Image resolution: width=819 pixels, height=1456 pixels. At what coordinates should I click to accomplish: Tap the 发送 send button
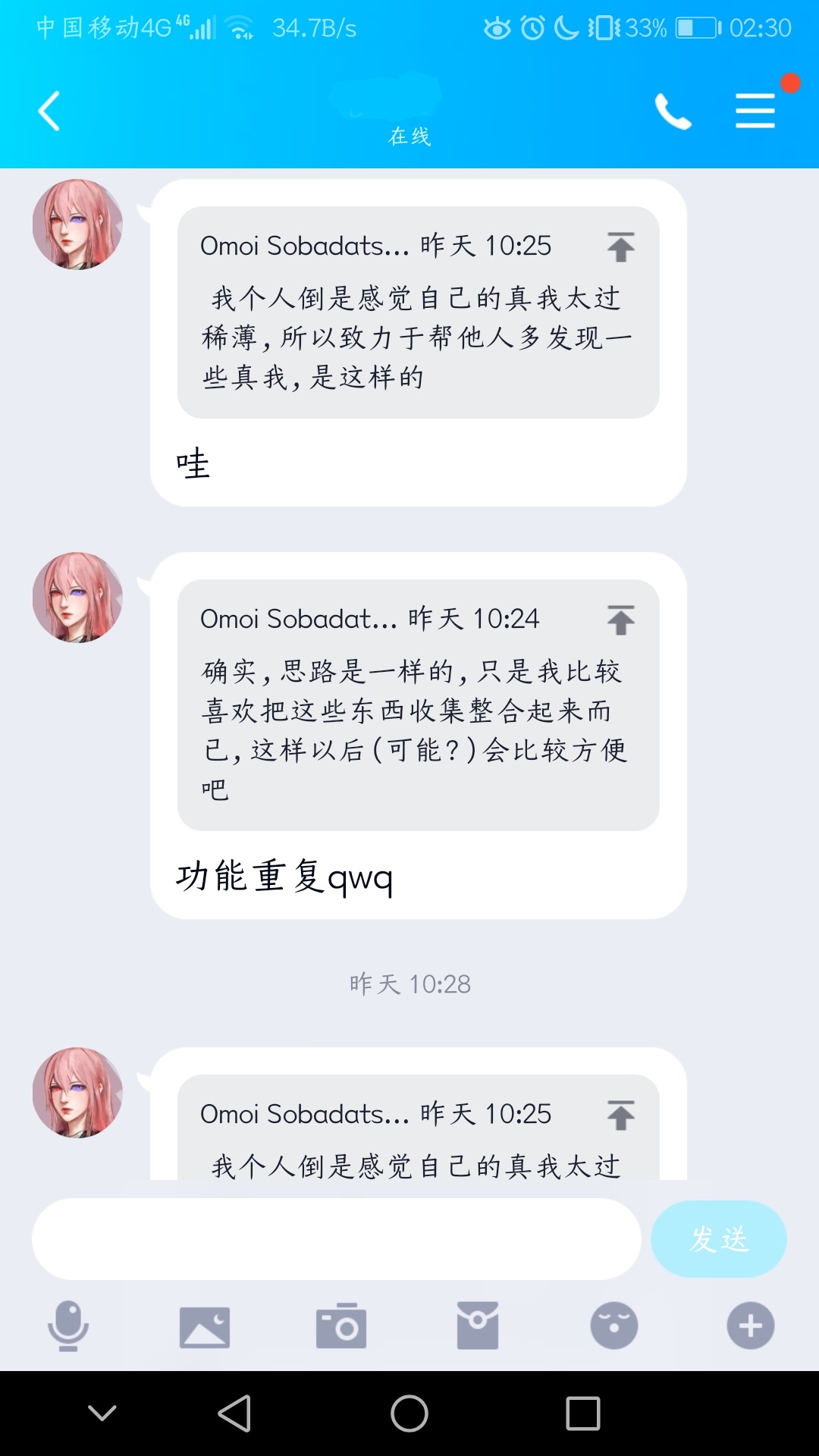coord(718,1239)
